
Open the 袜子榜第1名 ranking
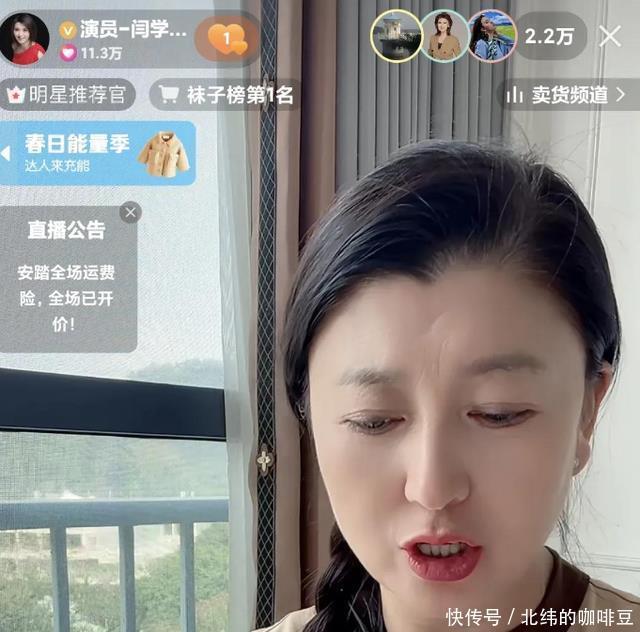(225, 94)
